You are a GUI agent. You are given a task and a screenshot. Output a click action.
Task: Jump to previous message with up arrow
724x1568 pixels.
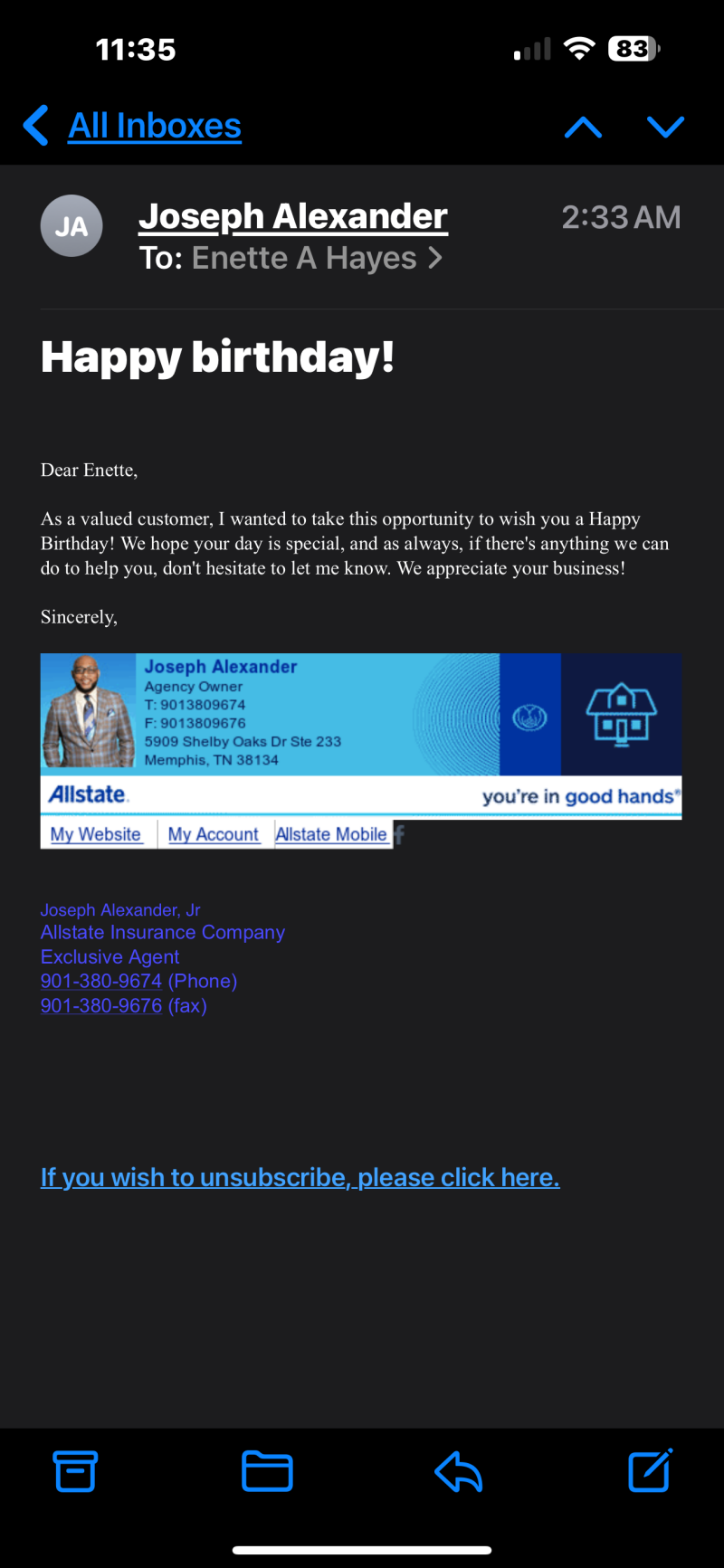pyautogui.click(x=583, y=127)
